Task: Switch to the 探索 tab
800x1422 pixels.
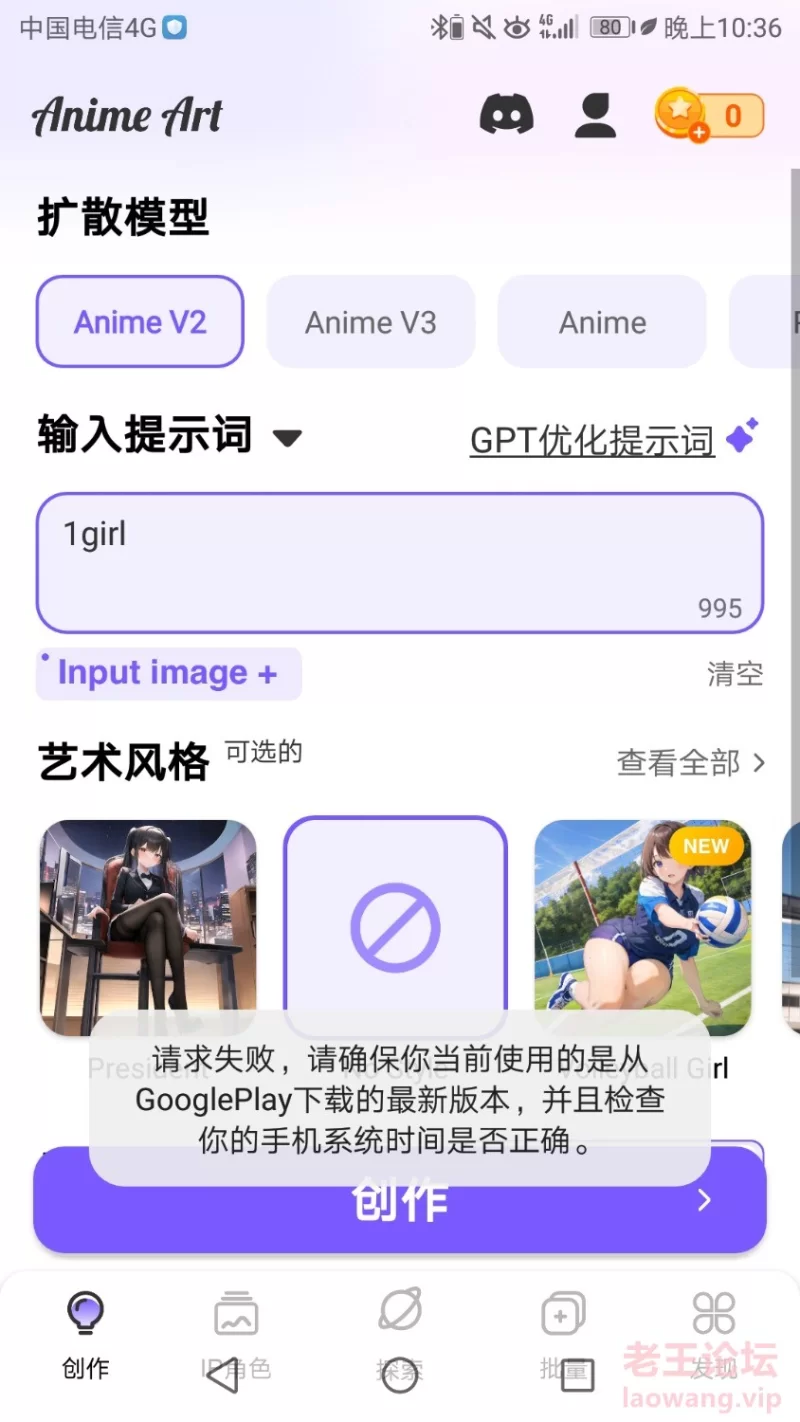Action: point(400,1333)
